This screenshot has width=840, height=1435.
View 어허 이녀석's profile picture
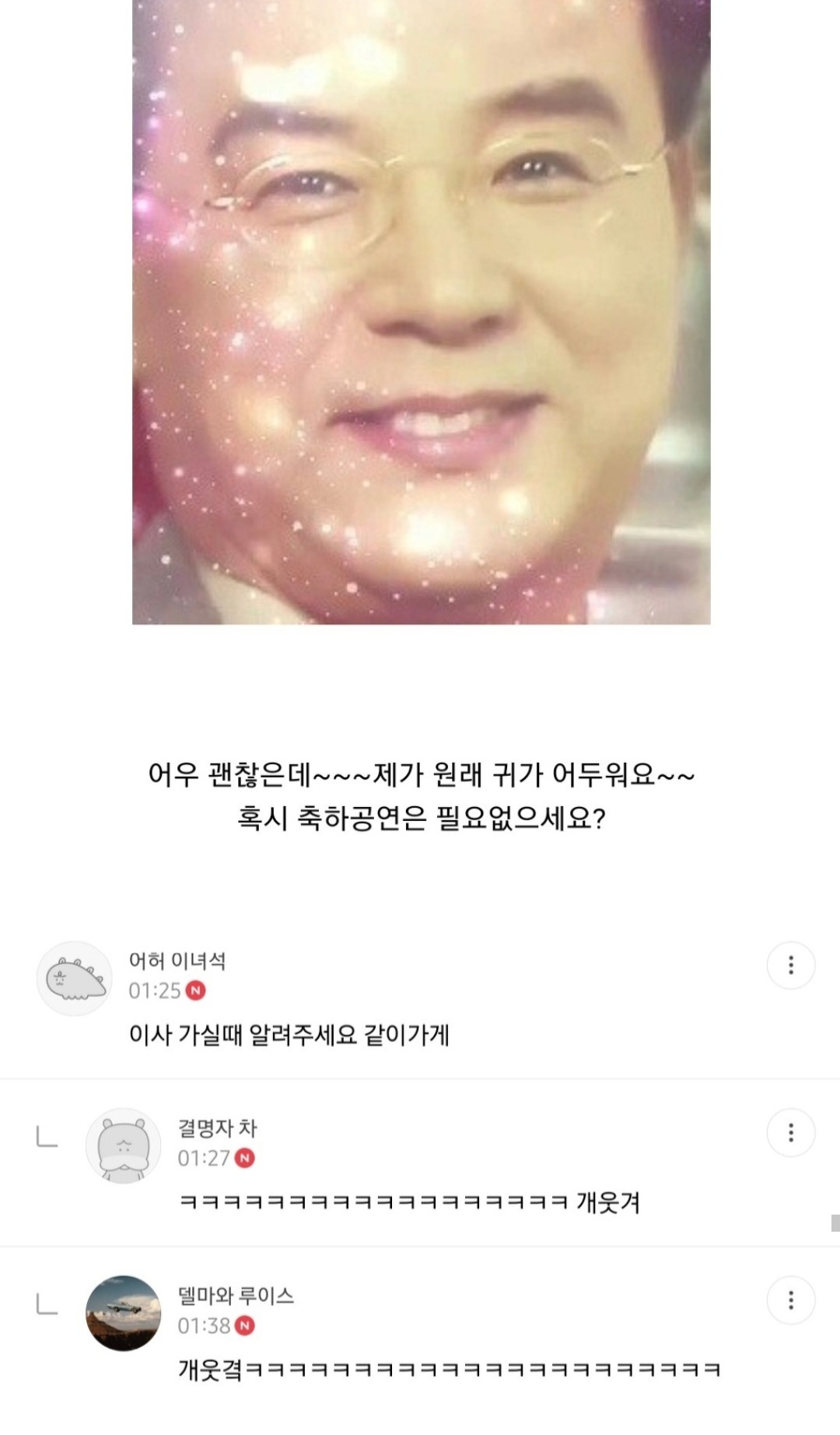tap(75, 978)
